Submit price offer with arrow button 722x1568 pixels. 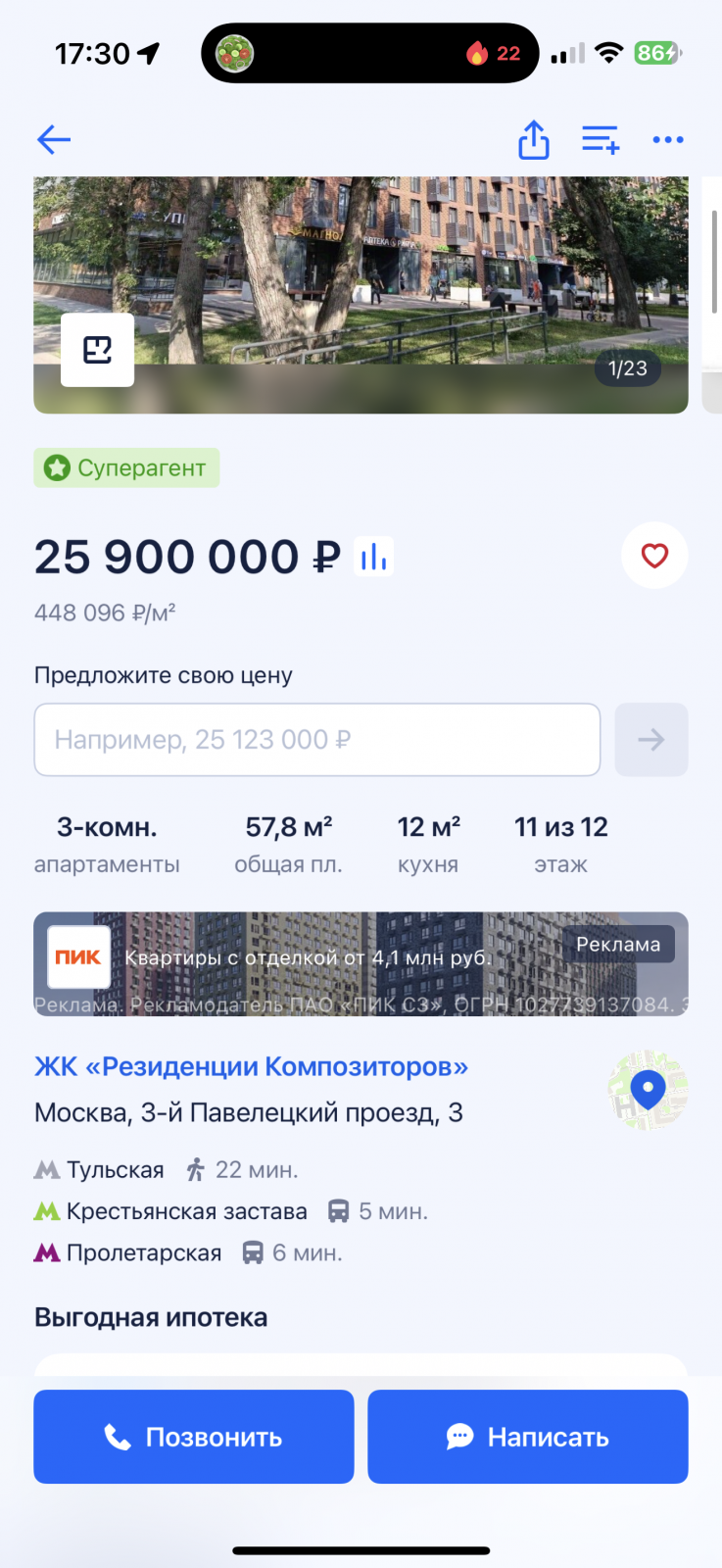click(x=651, y=740)
